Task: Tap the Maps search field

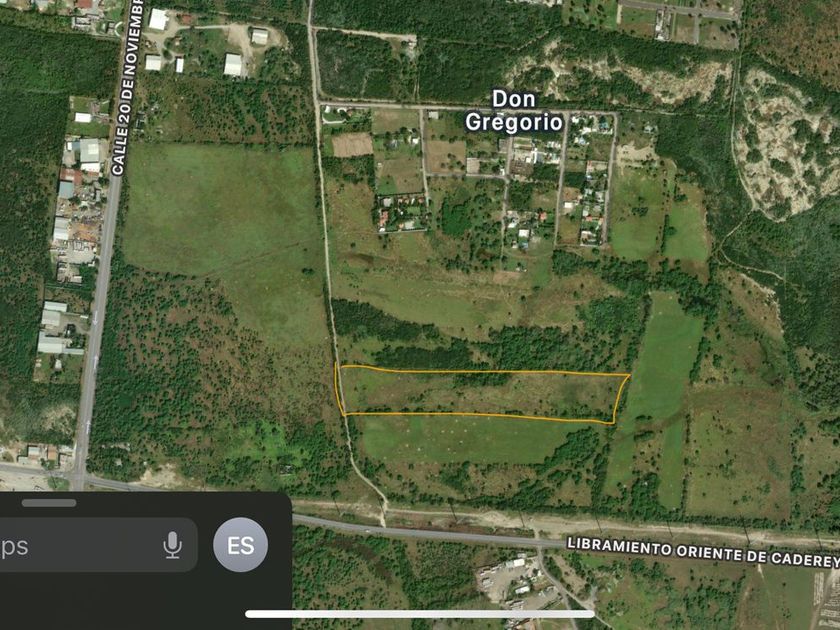Action: click(x=70, y=546)
